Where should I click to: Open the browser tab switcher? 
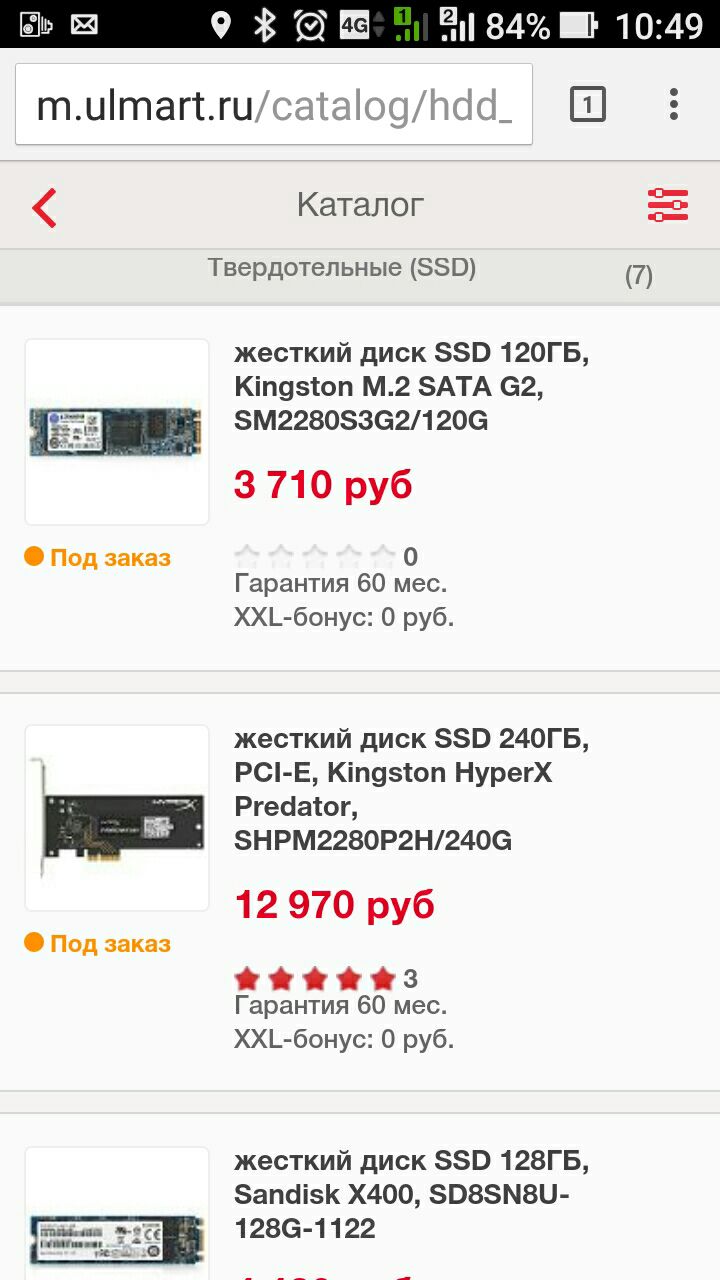pyautogui.click(x=588, y=104)
